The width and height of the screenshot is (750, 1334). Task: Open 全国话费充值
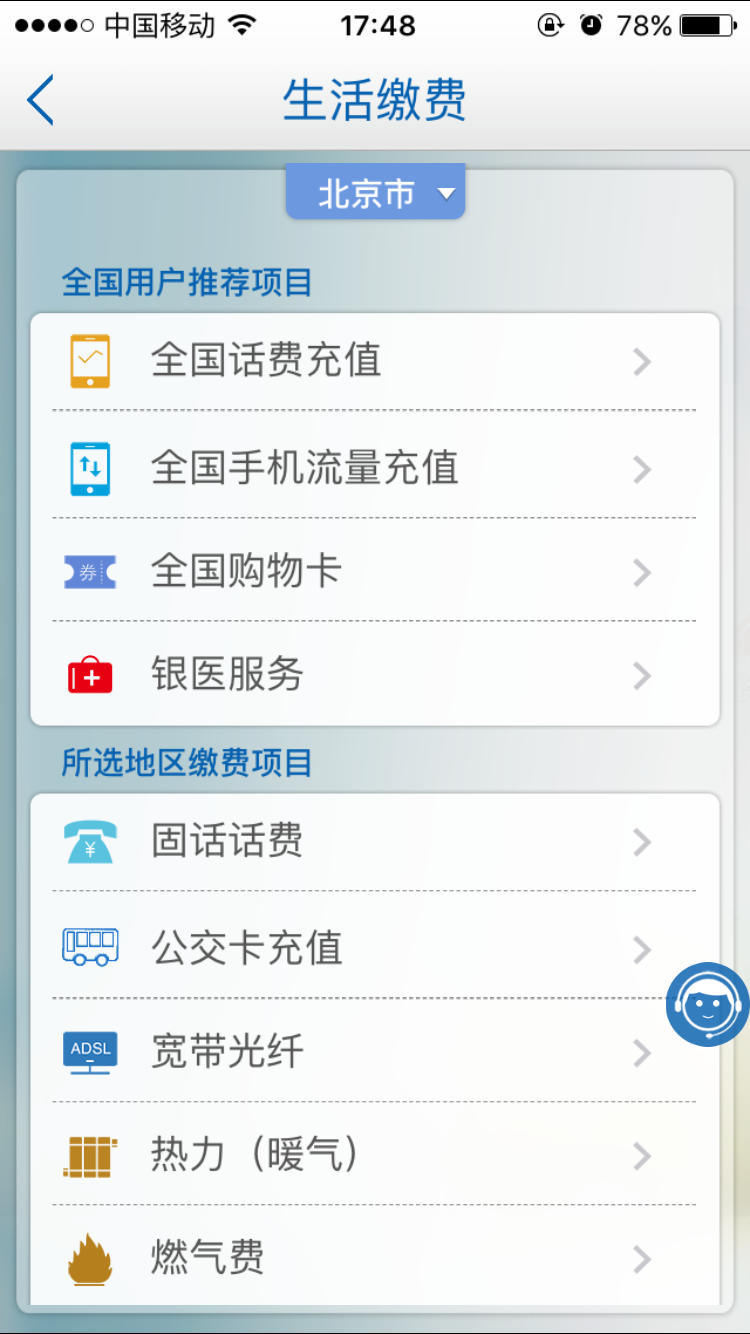(374, 361)
